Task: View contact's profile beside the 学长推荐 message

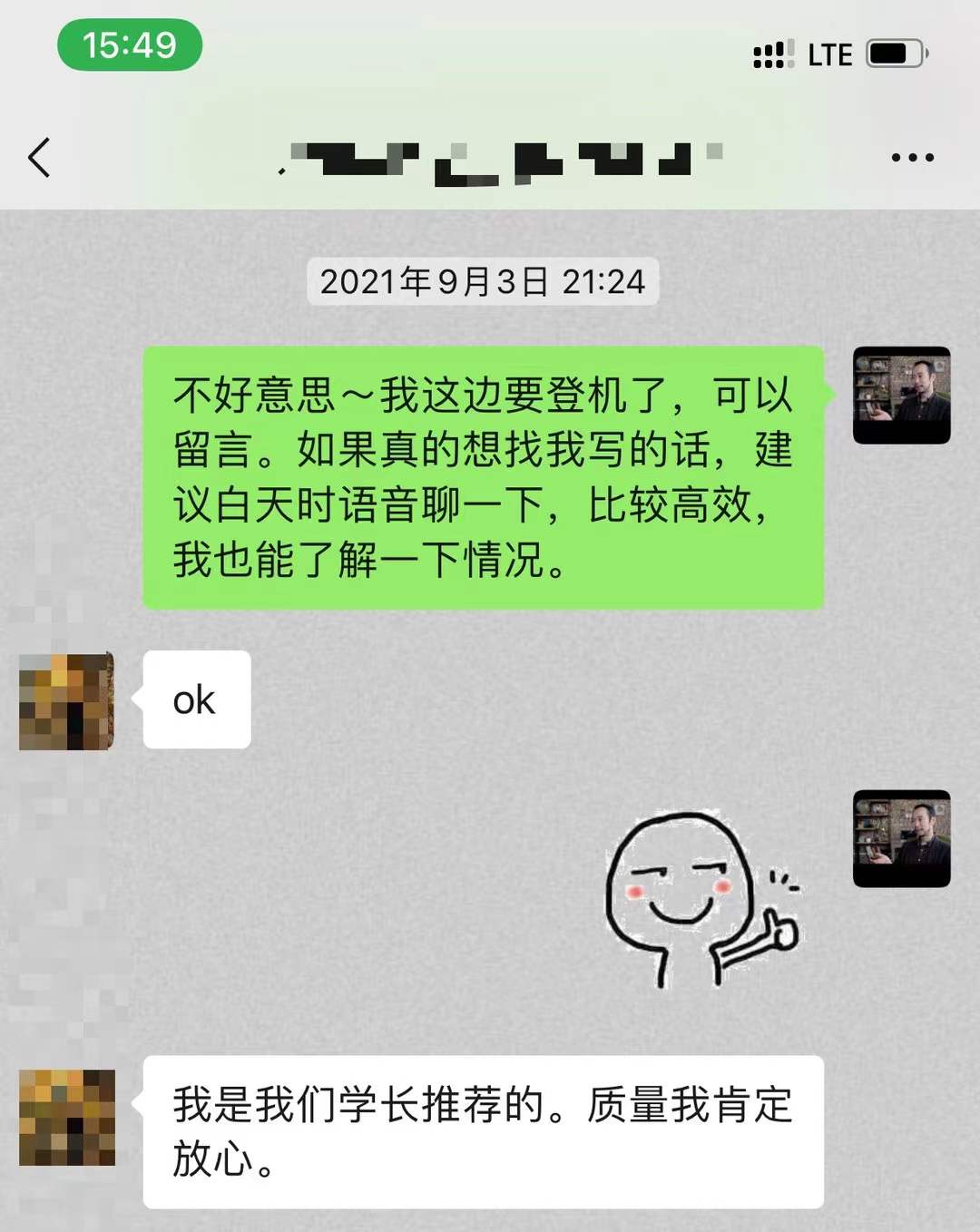Action: click(67, 1118)
